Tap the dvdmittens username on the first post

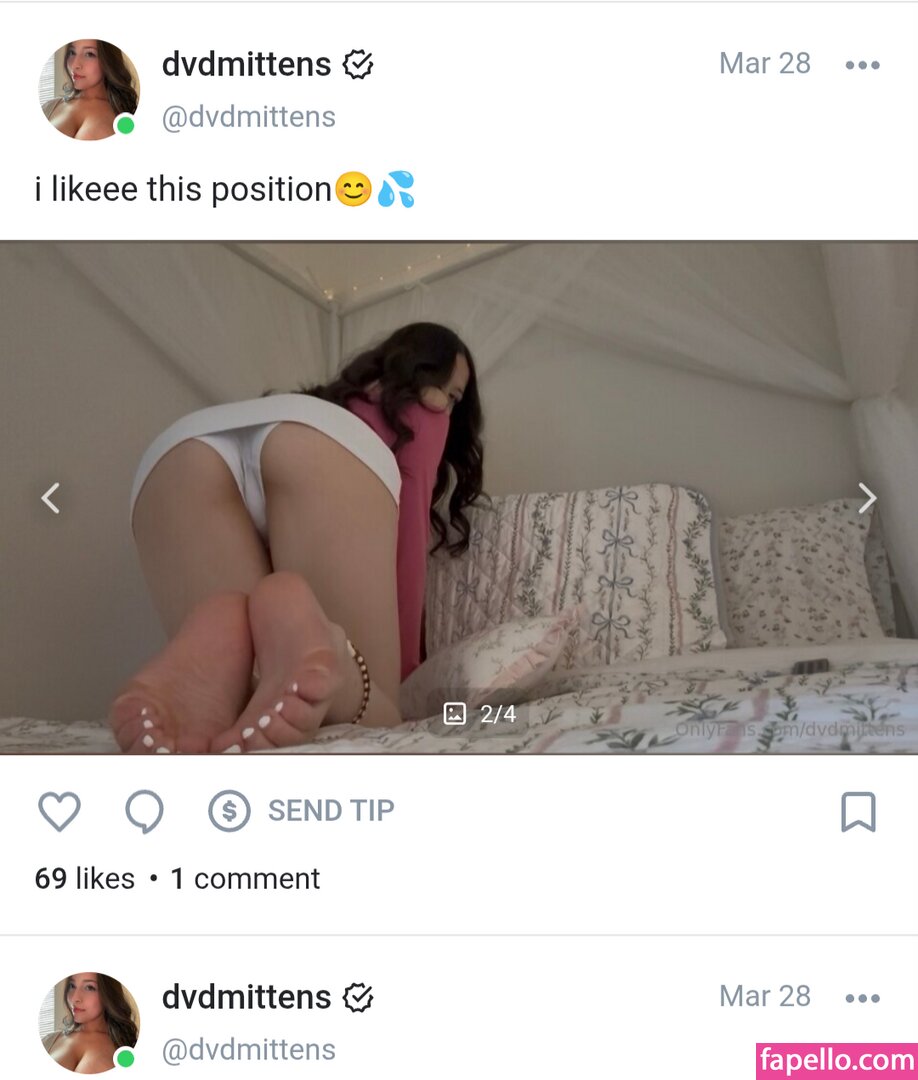pyautogui.click(x=246, y=65)
